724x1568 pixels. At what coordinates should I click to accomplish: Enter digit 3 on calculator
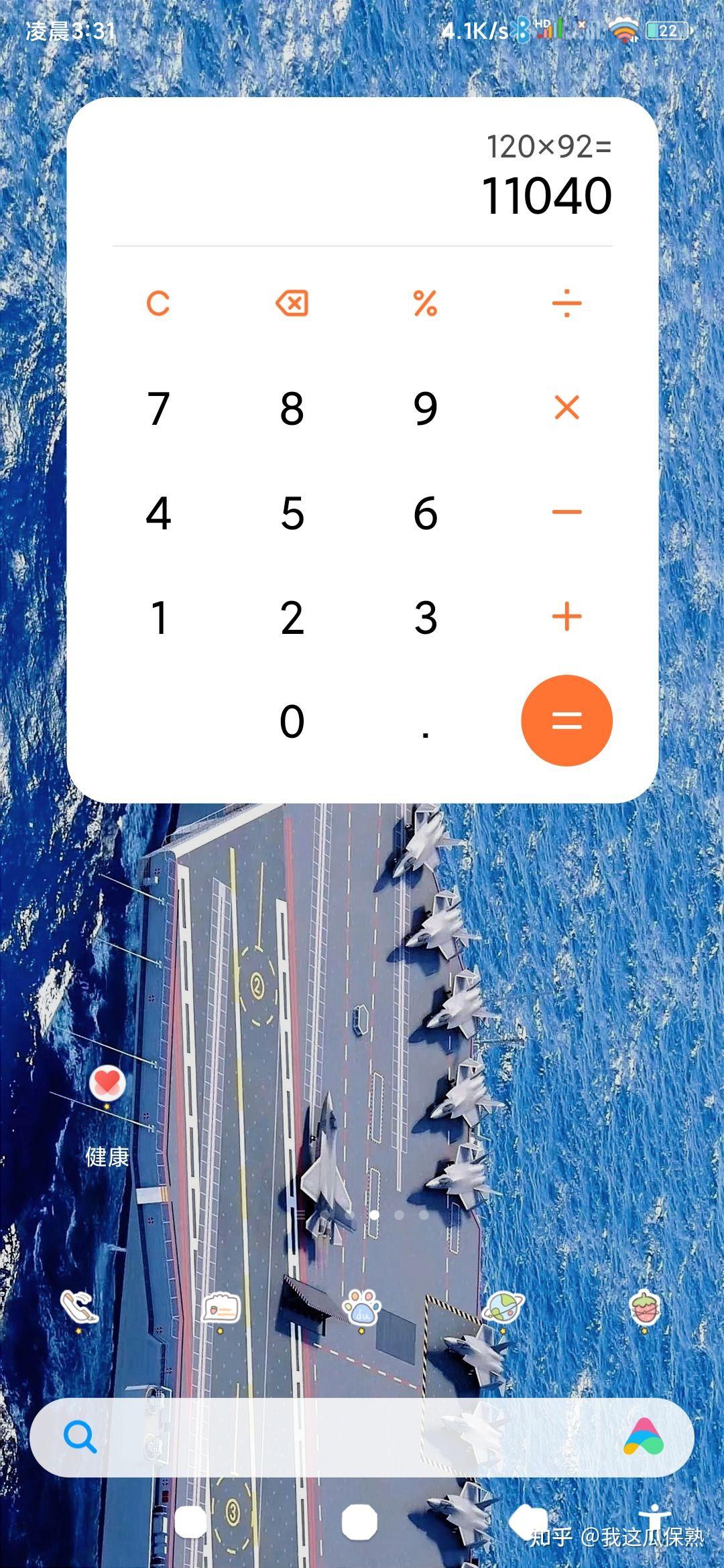point(425,617)
